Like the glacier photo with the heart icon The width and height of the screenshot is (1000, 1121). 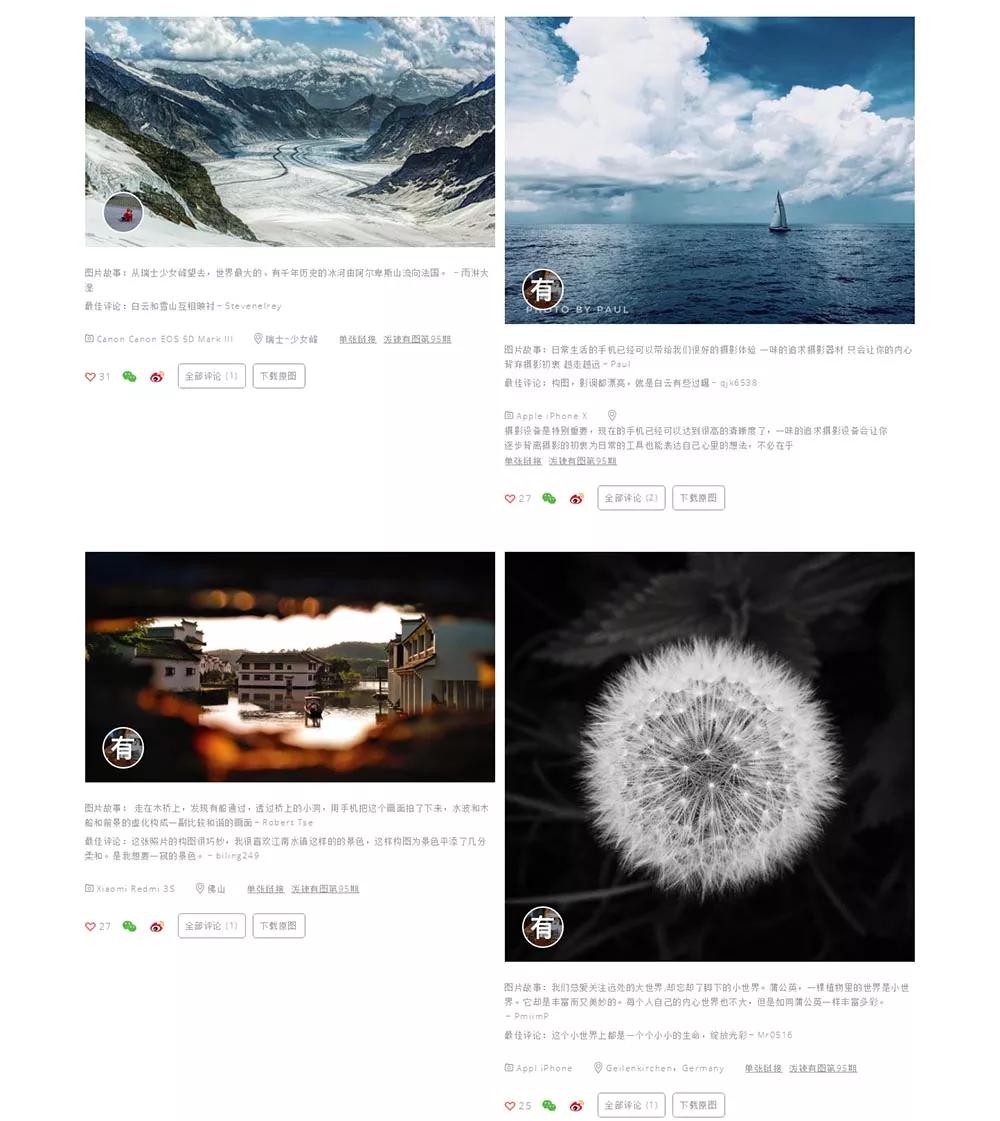pyautogui.click(x=91, y=377)
